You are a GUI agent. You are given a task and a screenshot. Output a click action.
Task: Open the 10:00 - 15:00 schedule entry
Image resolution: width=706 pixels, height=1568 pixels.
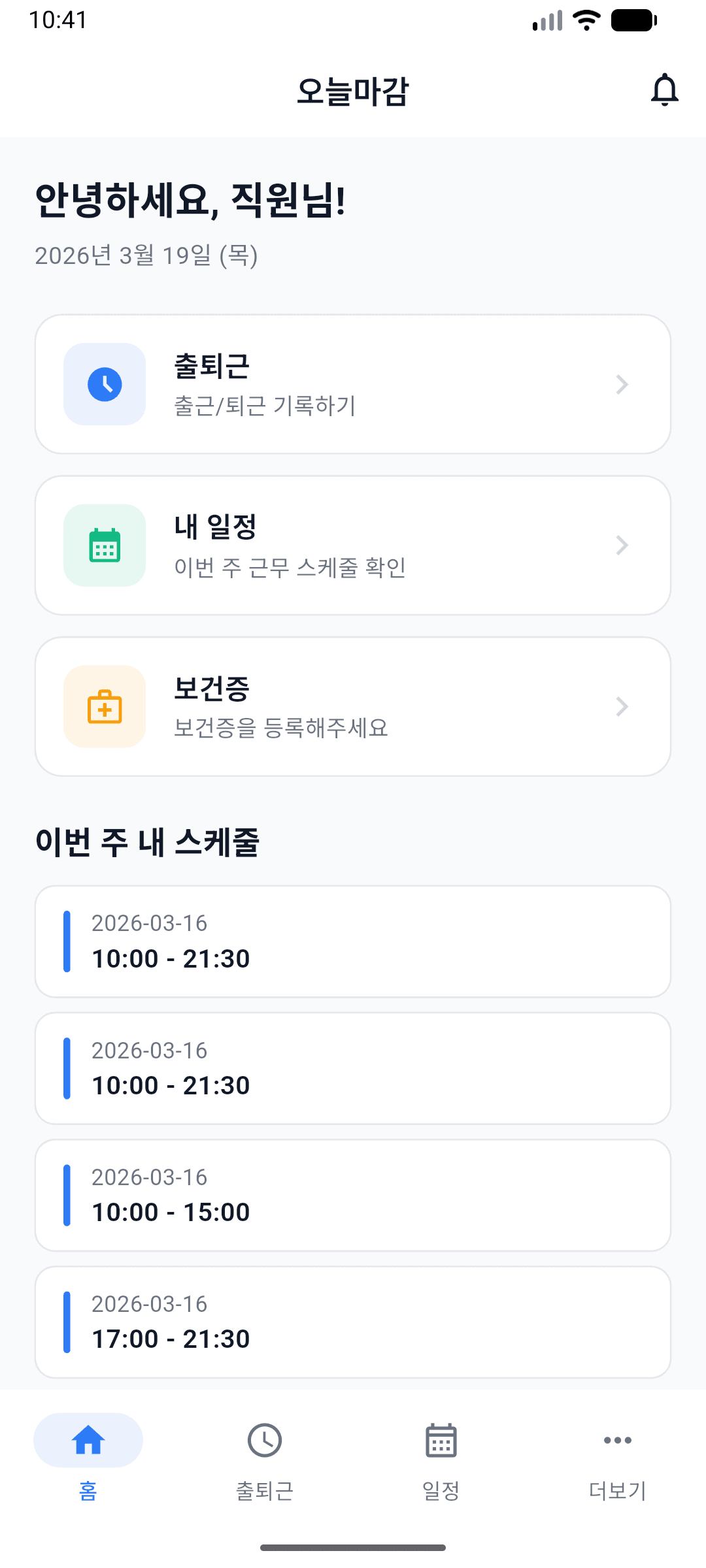coord(353,1194)
